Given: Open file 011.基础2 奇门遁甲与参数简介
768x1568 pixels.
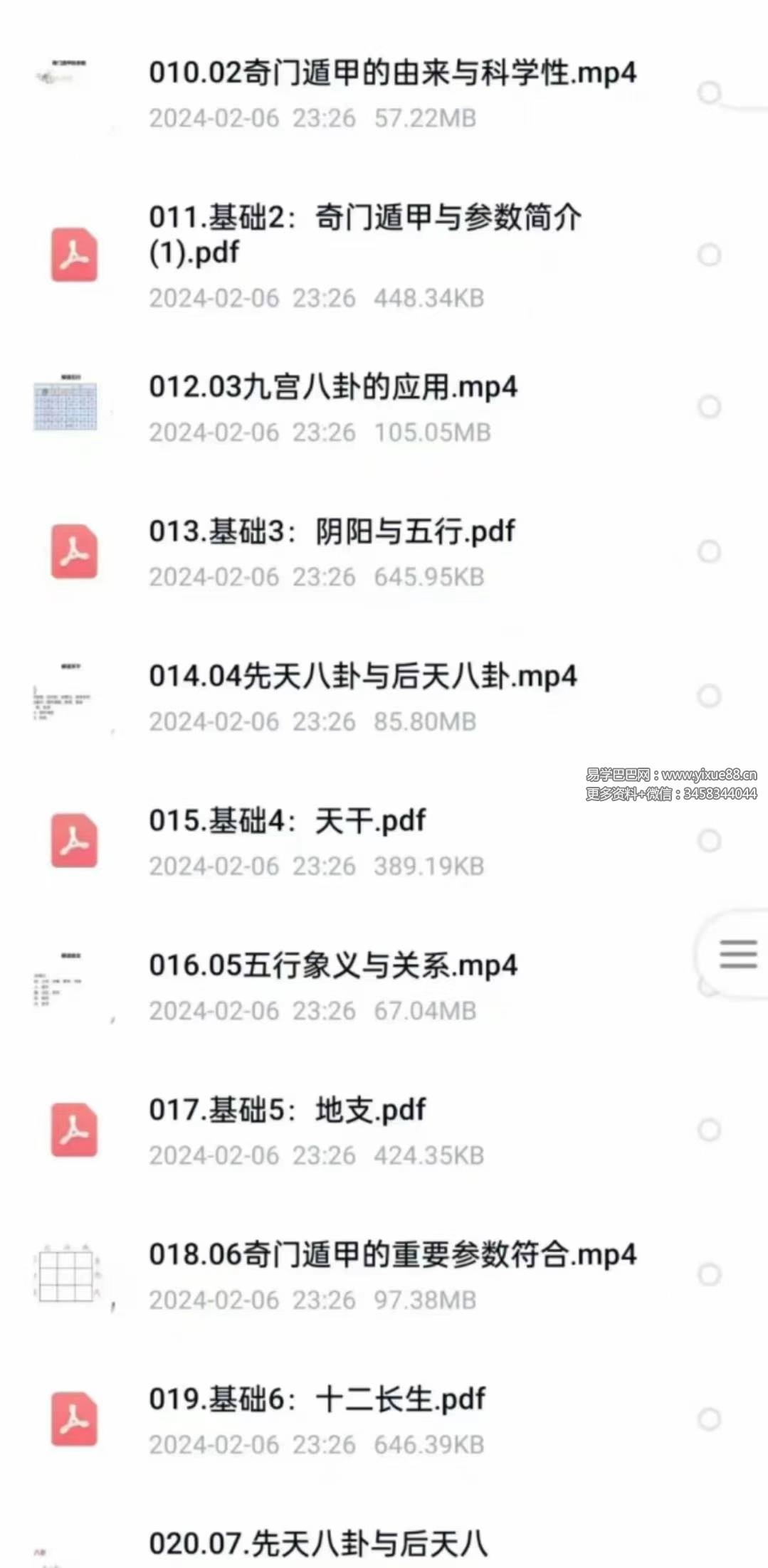Looking at the screenshot, I should [x=356, y=235].
